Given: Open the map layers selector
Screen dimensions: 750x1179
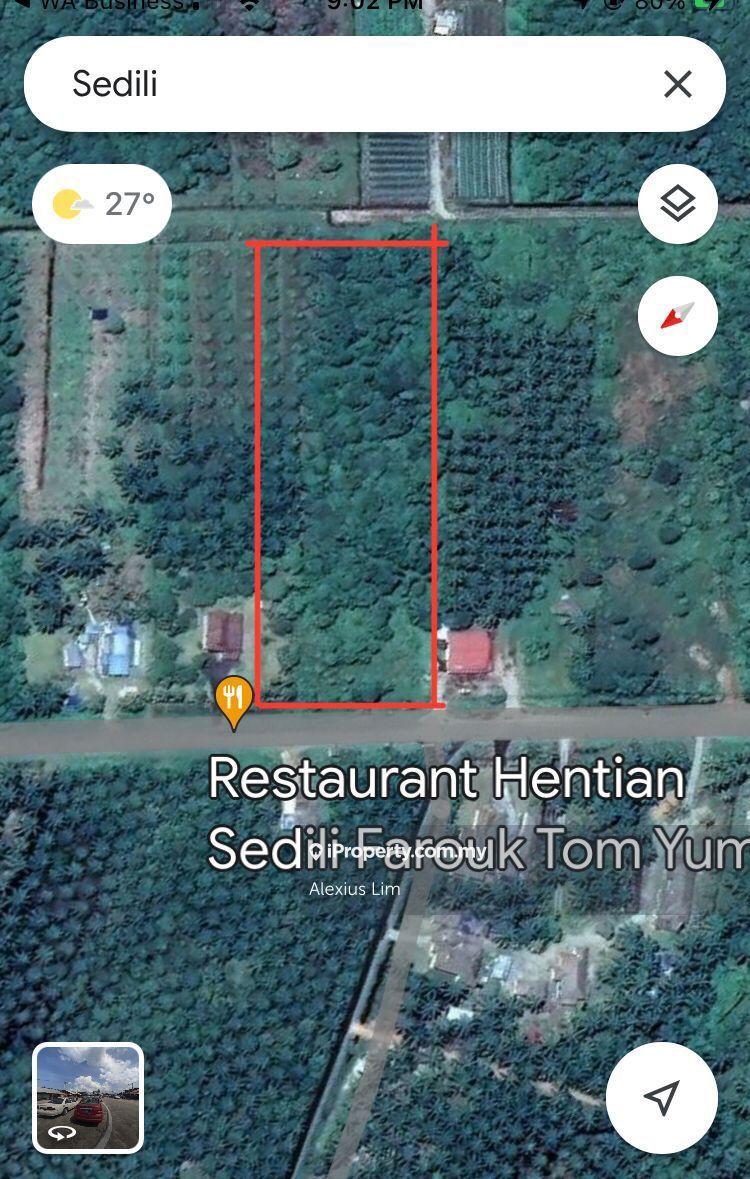Looking at the screenshot, I should click(x=678, y=204).
